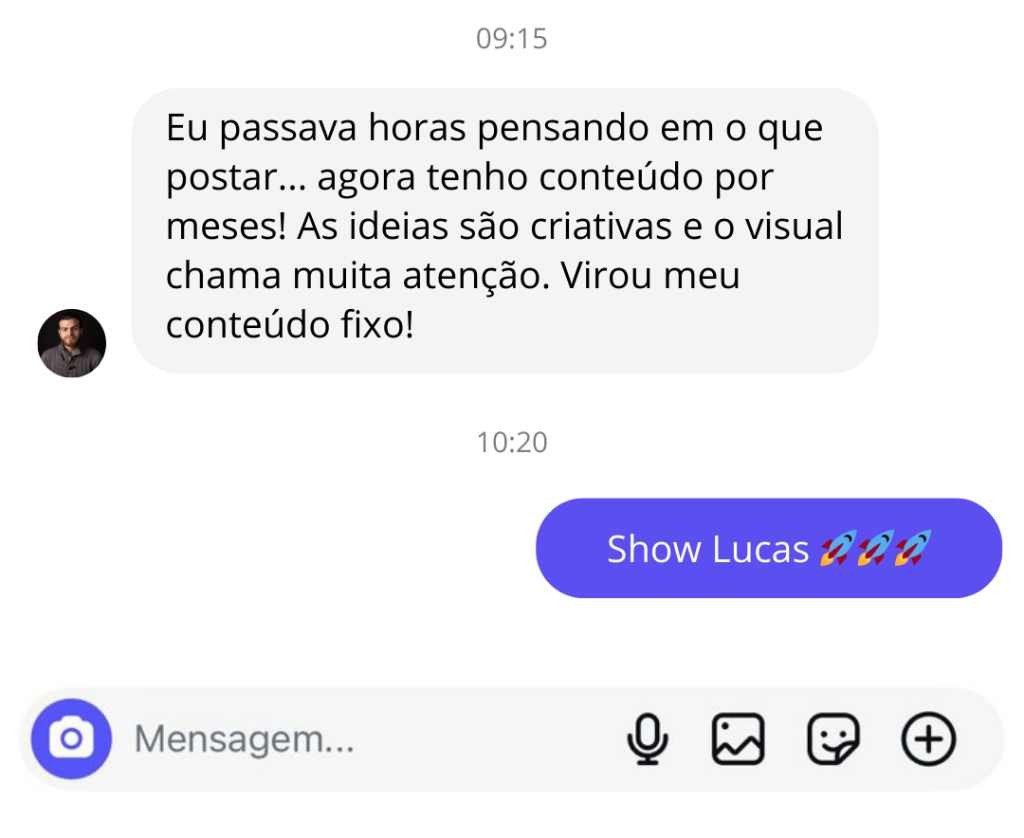Open the sticker picker
The height and width of the screenshot is (838, 1024).
click(x=833, y=740)
